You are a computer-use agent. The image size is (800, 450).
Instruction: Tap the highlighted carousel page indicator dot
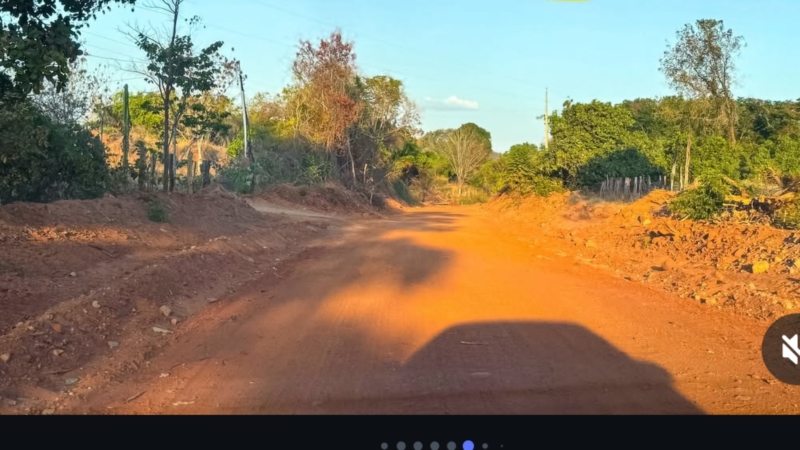468,445
